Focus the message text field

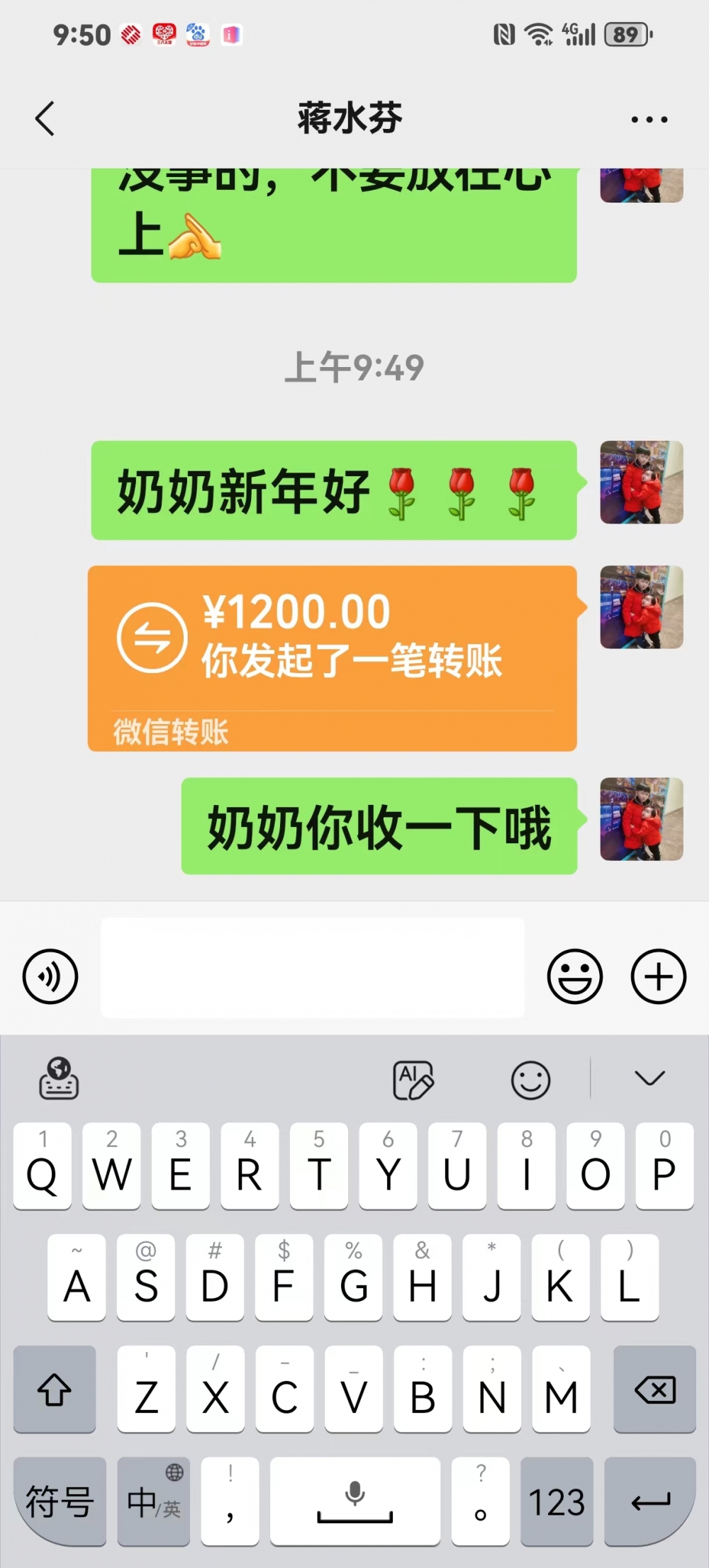coord(312,968)
